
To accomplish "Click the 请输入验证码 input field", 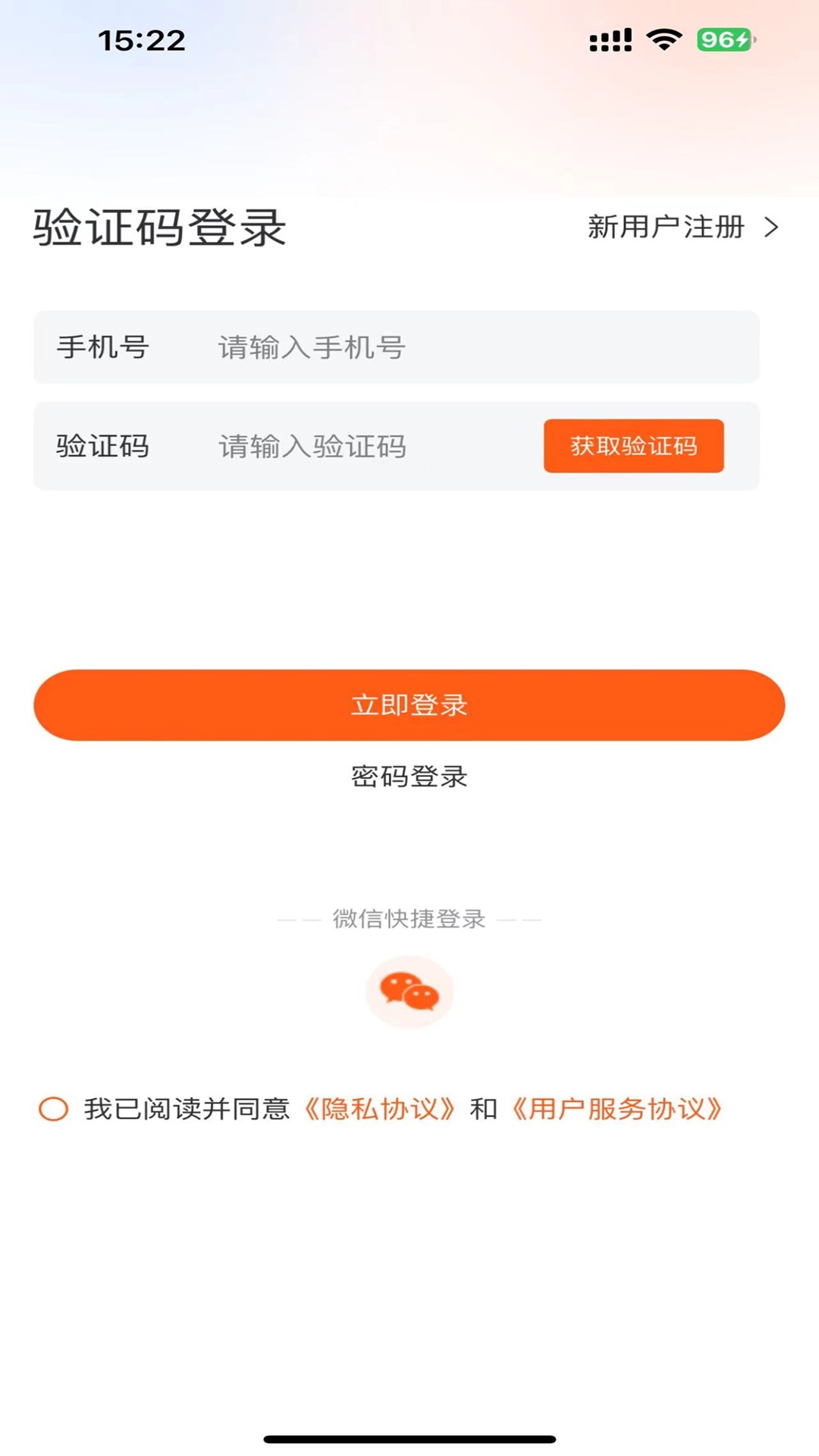I will 341,447.
